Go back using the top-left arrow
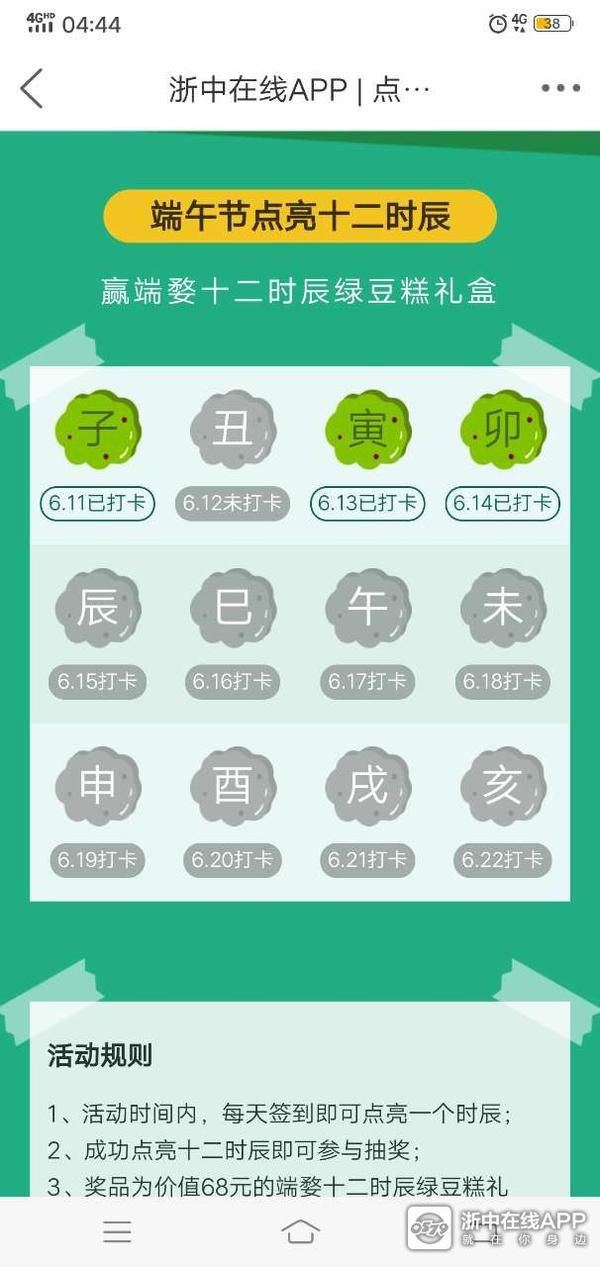The width and height of the screenshot is (600, 1267). 32,89
